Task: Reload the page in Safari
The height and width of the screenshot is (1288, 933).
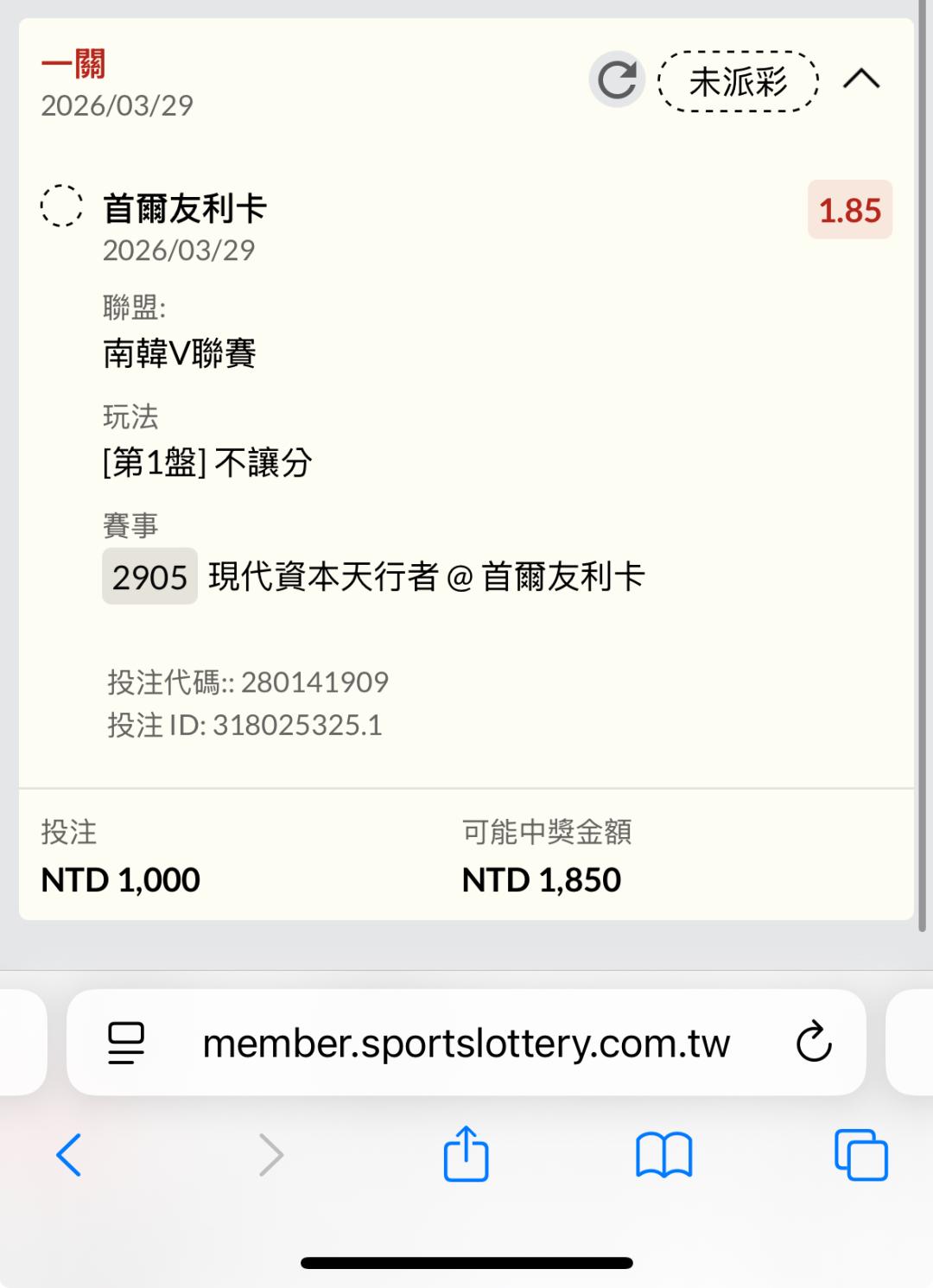Action: click(813, 1043)
